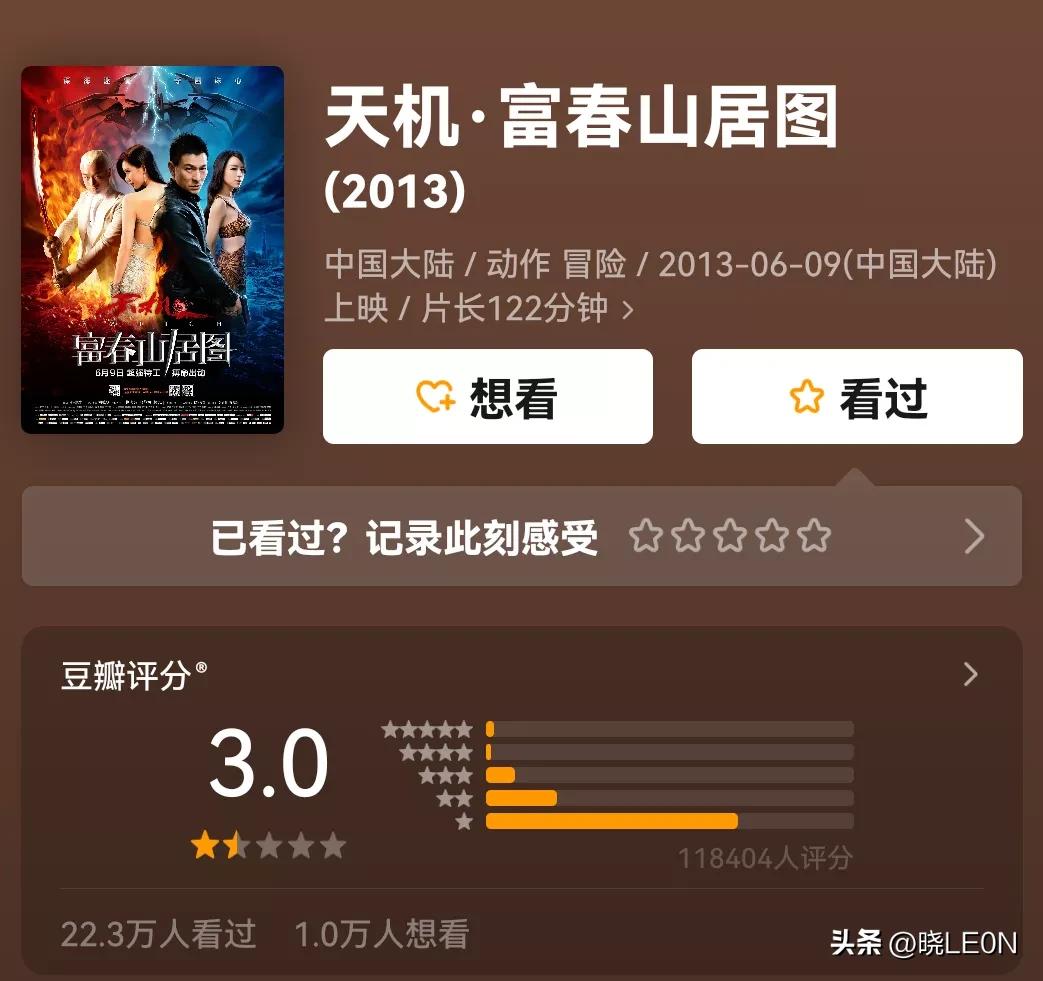1043x981 pixels.
Task: Open the 已看过？记录此刻感受 rating row
Action: click(521, 537)
